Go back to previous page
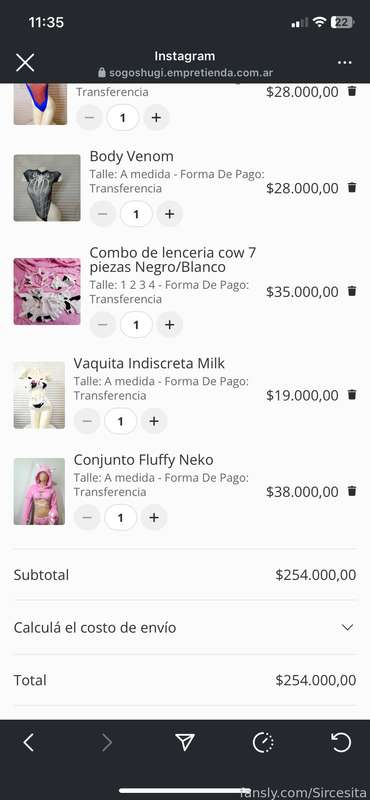This screenshot has width=370, height=800. pos(29,742)
